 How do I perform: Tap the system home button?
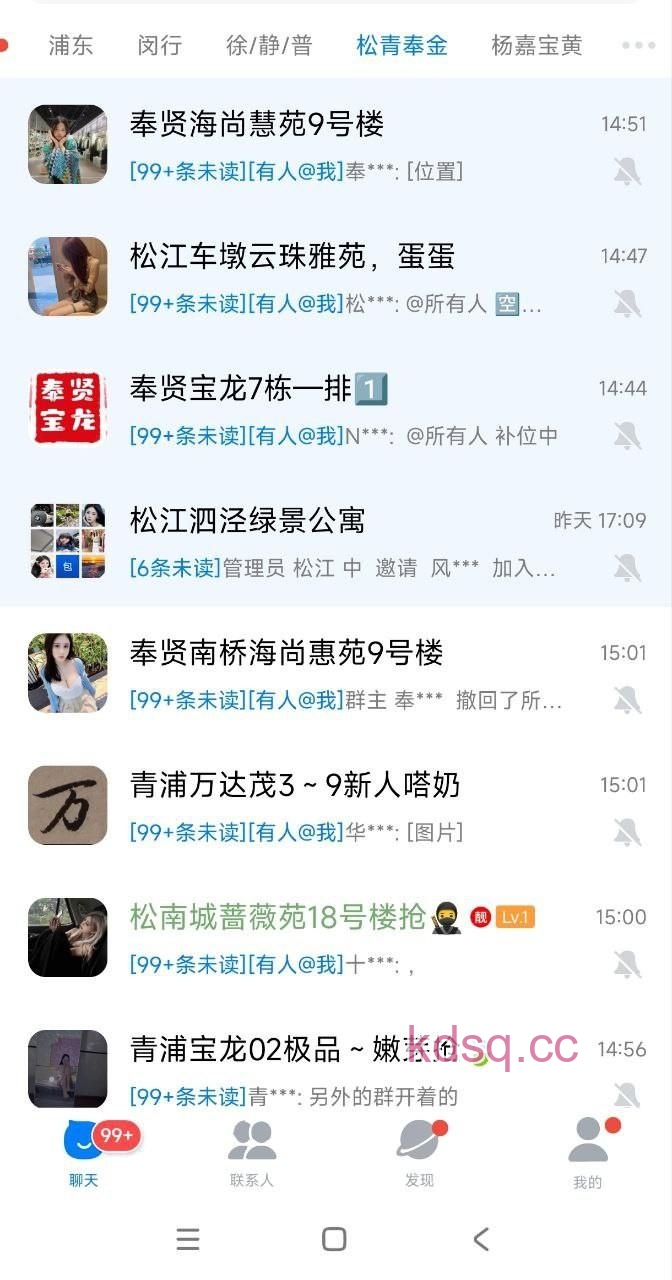pos(334,1240)
